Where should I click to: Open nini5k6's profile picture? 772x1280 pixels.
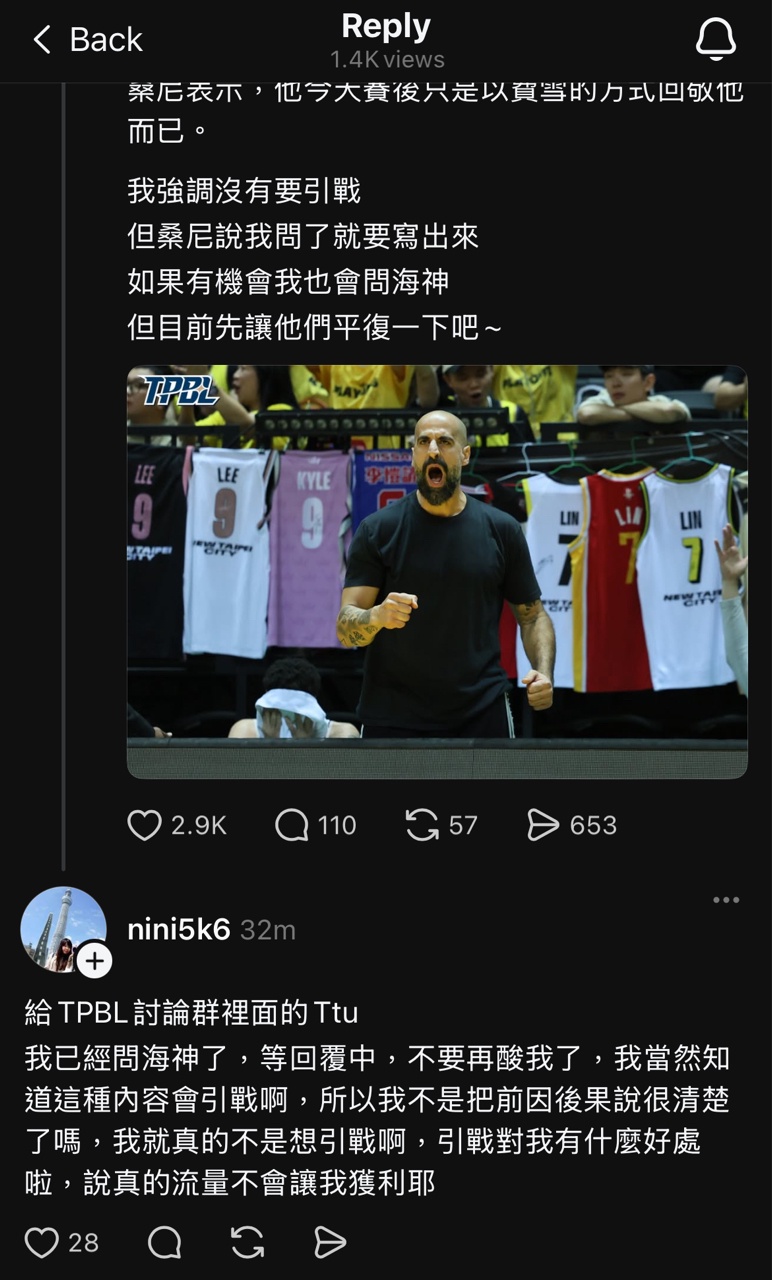[63, 929]
